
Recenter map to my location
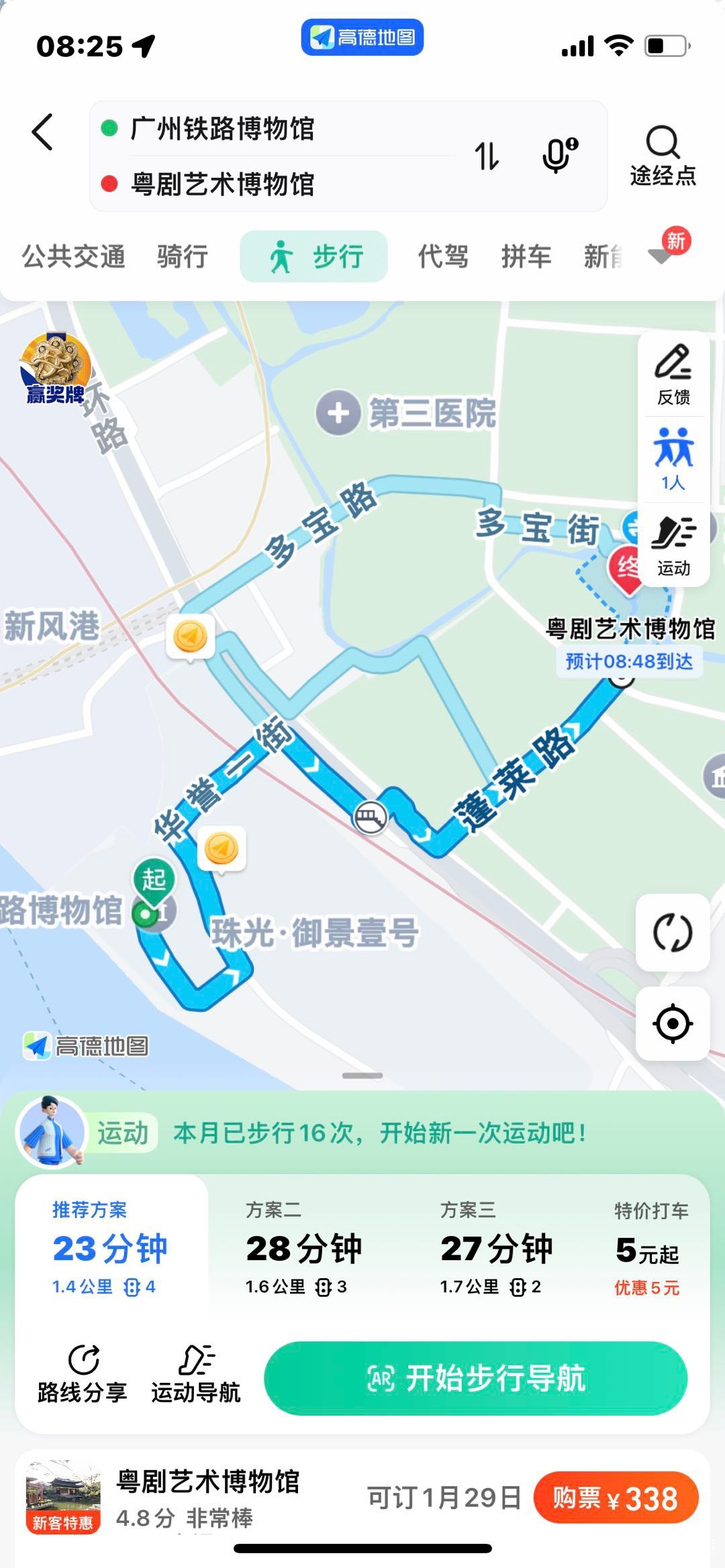tap(673, 1024)
